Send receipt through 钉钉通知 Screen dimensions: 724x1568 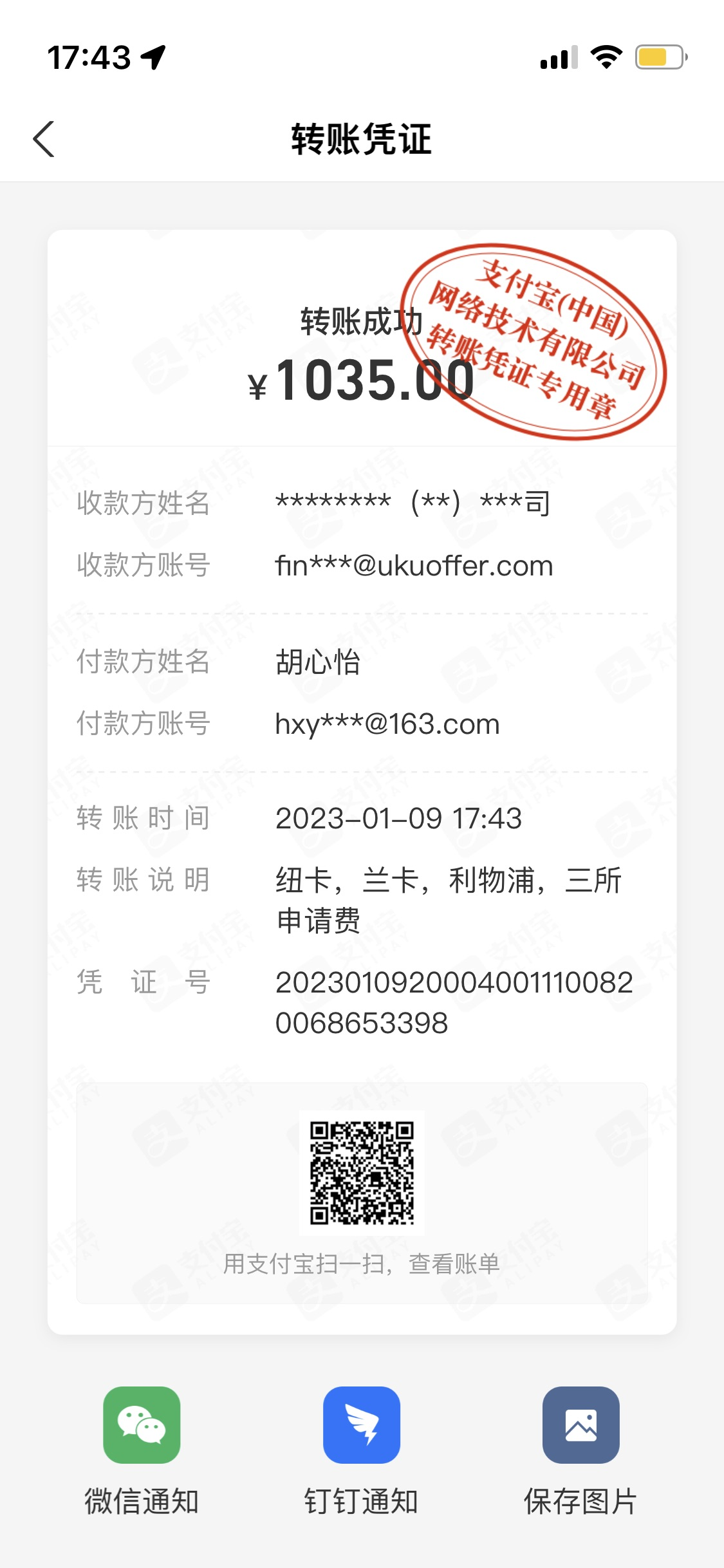tap(362, 1425)
